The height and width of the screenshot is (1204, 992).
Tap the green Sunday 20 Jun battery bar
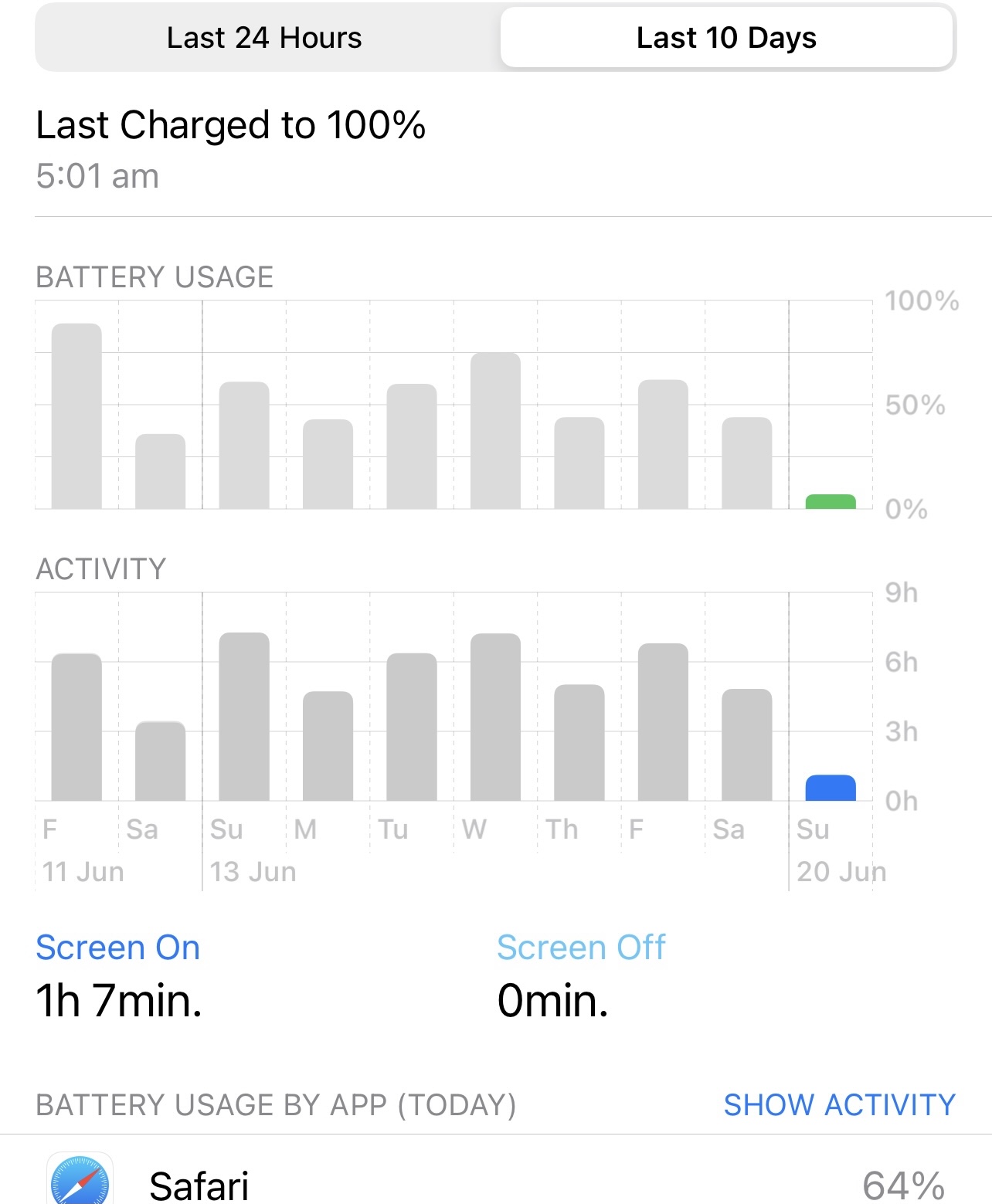tap(831, 501)
